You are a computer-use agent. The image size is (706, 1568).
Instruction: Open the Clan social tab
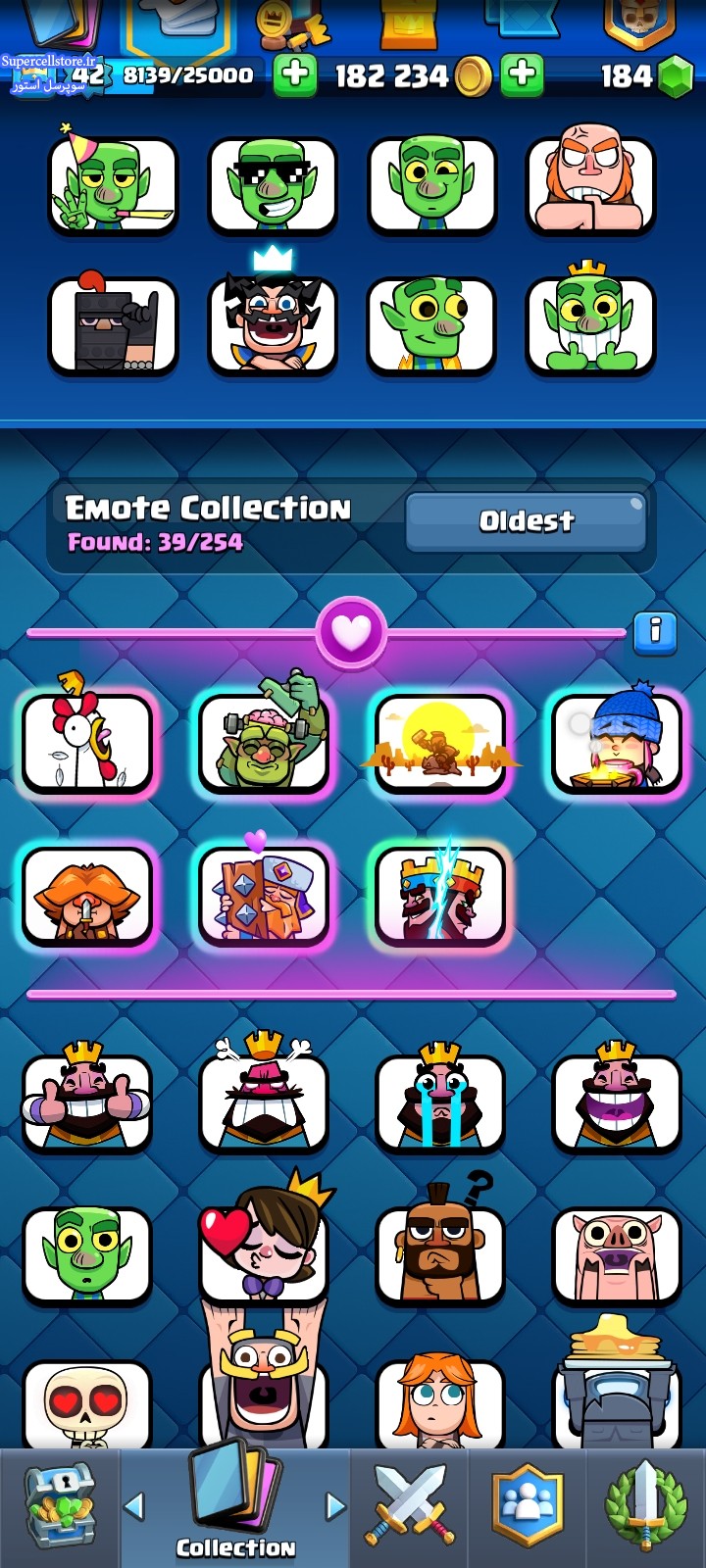click(528, 1506)
